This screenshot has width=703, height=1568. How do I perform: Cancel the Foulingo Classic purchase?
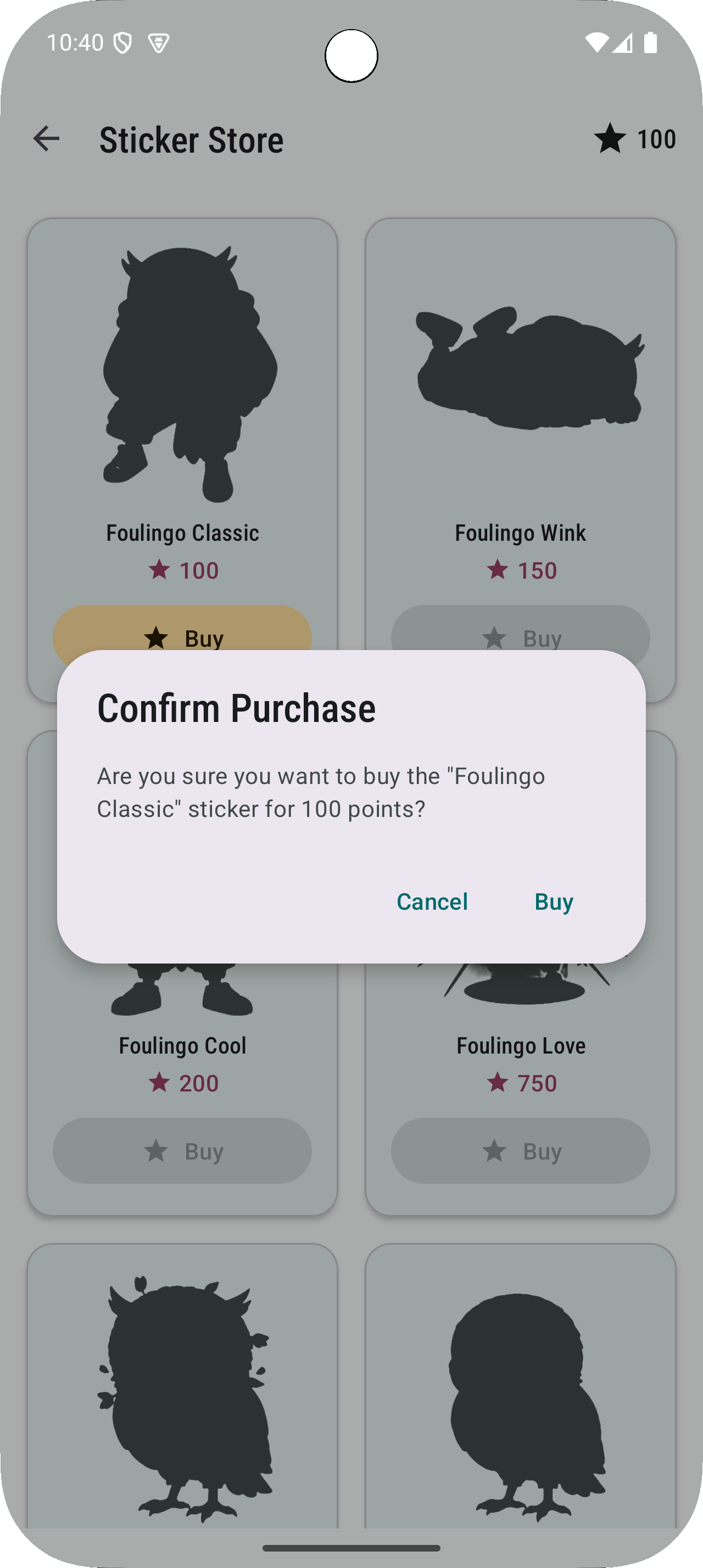[432, 902]
